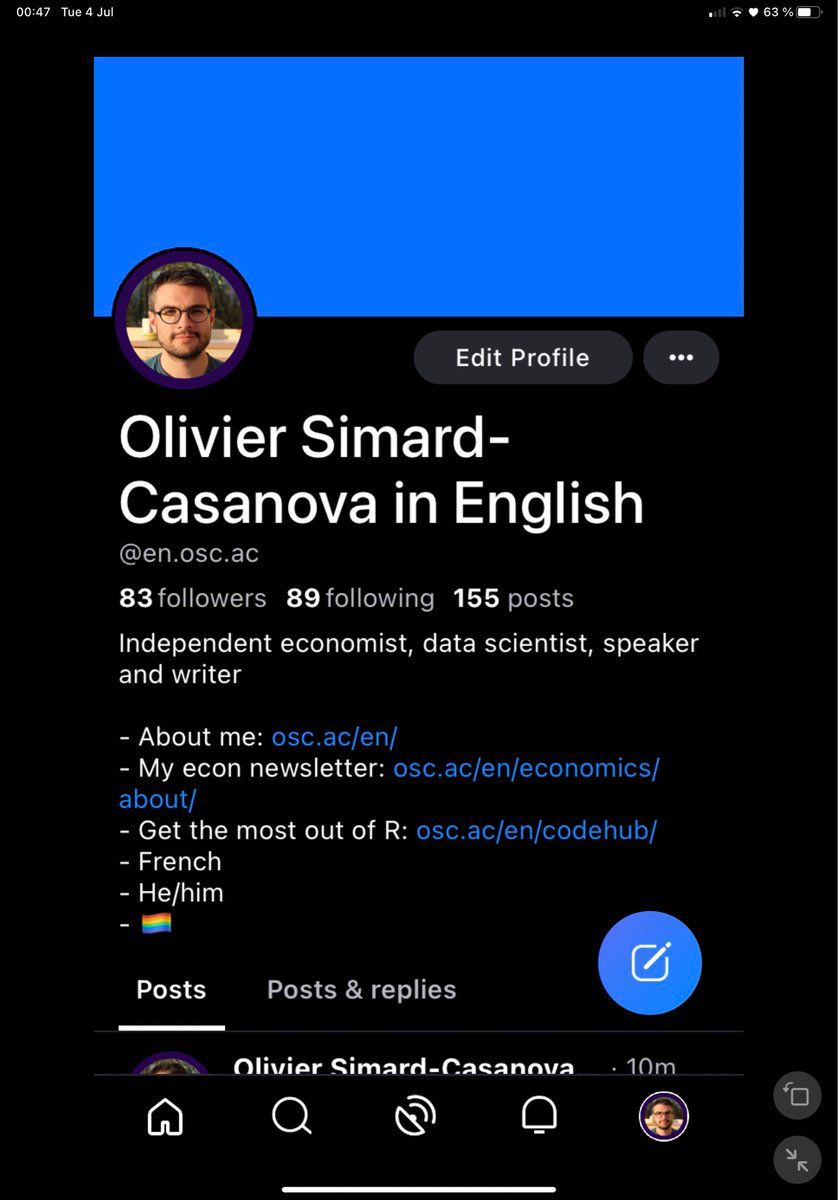Open the notifications bell

(x=539, y=1117)
